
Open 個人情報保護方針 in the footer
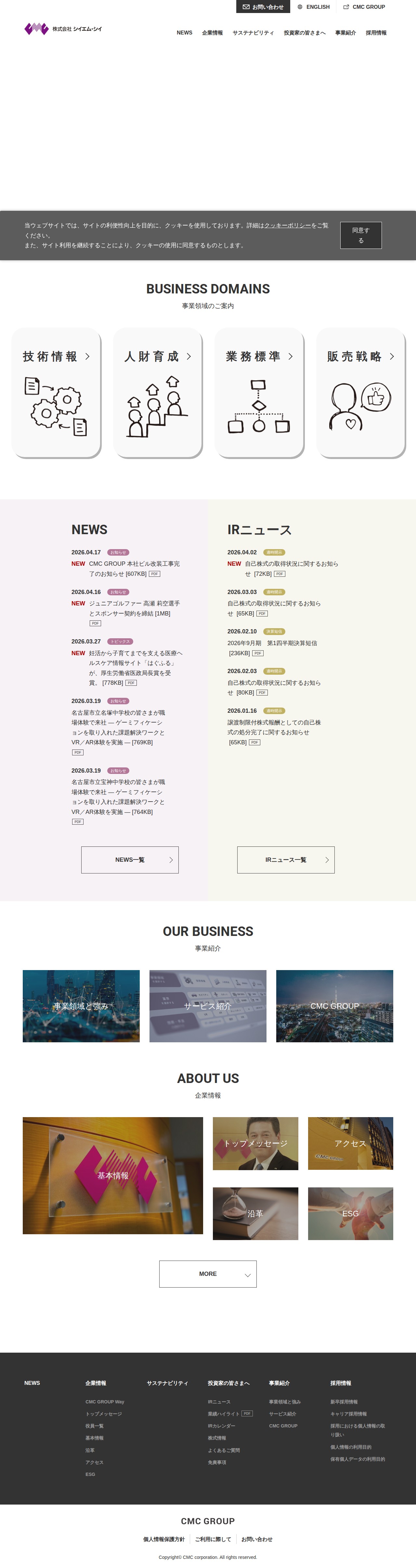[x=163, y=1539]
